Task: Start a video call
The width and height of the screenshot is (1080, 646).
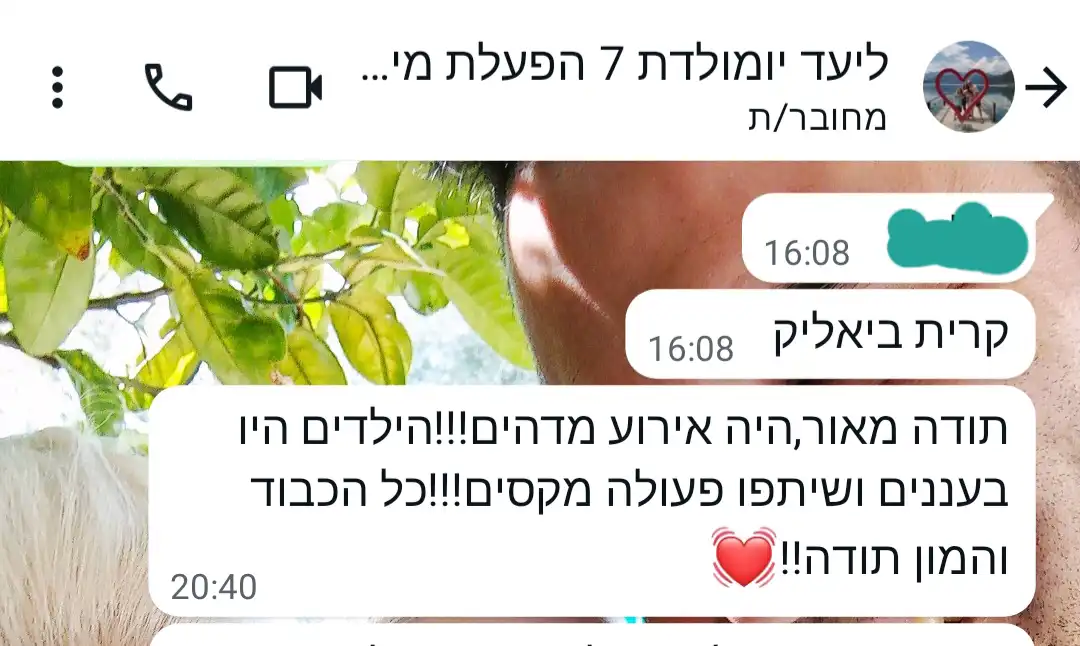Action: [296, 88]
